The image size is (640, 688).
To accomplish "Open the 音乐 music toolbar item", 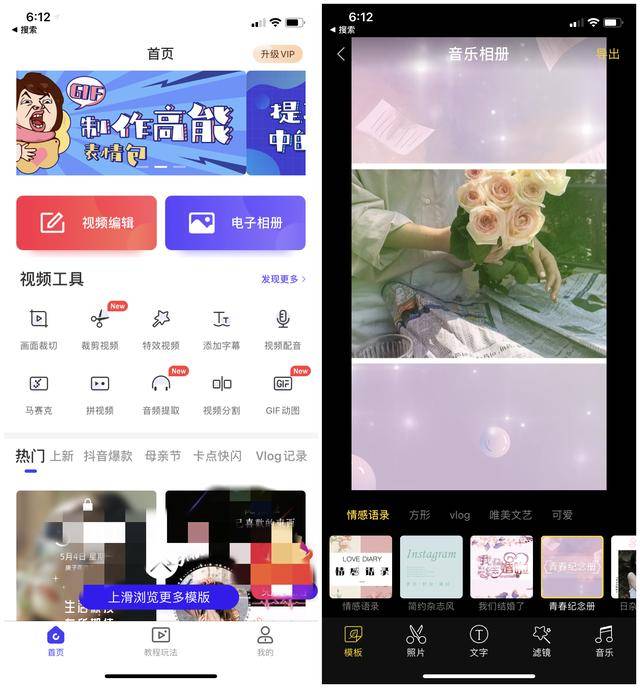I will 604,640.
